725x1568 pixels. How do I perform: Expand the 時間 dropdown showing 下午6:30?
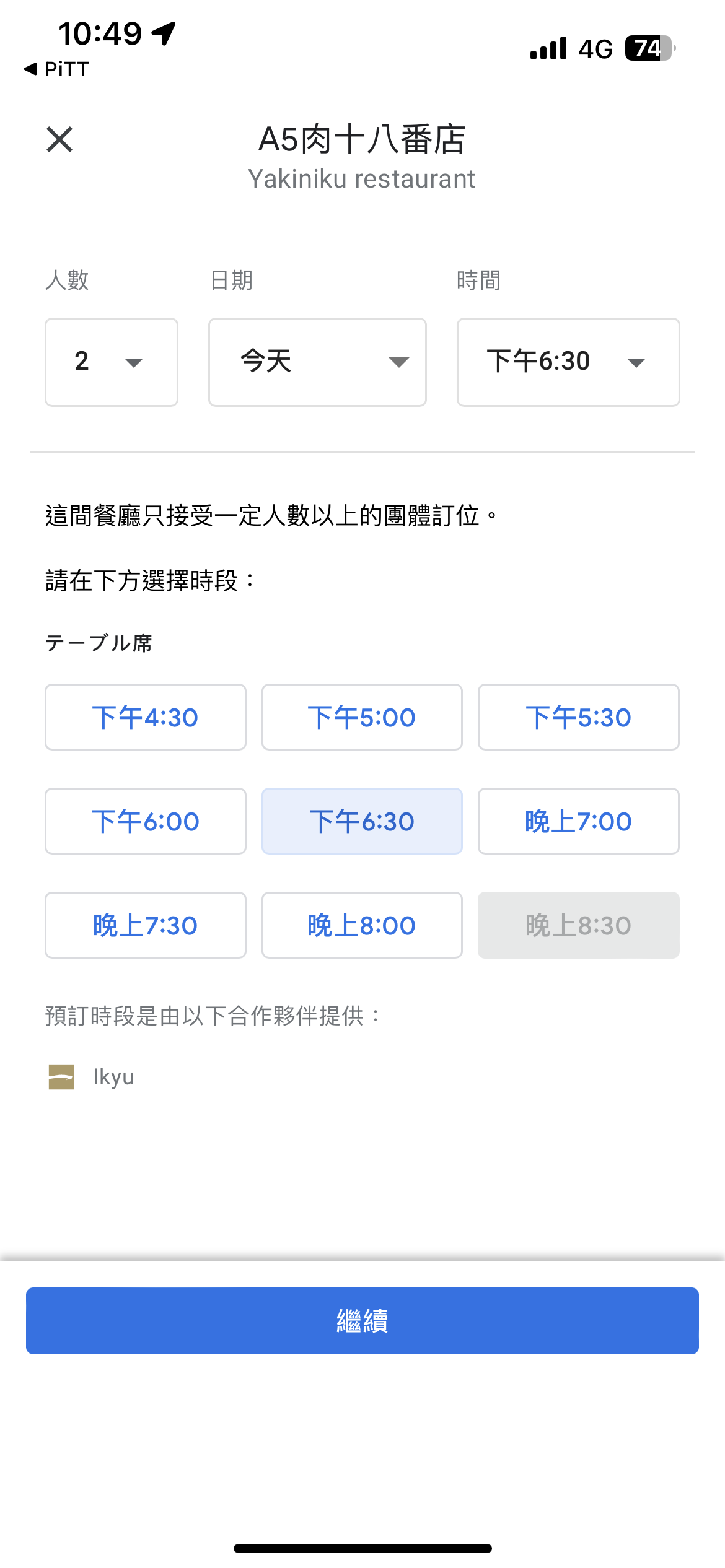tap(568, 362)
